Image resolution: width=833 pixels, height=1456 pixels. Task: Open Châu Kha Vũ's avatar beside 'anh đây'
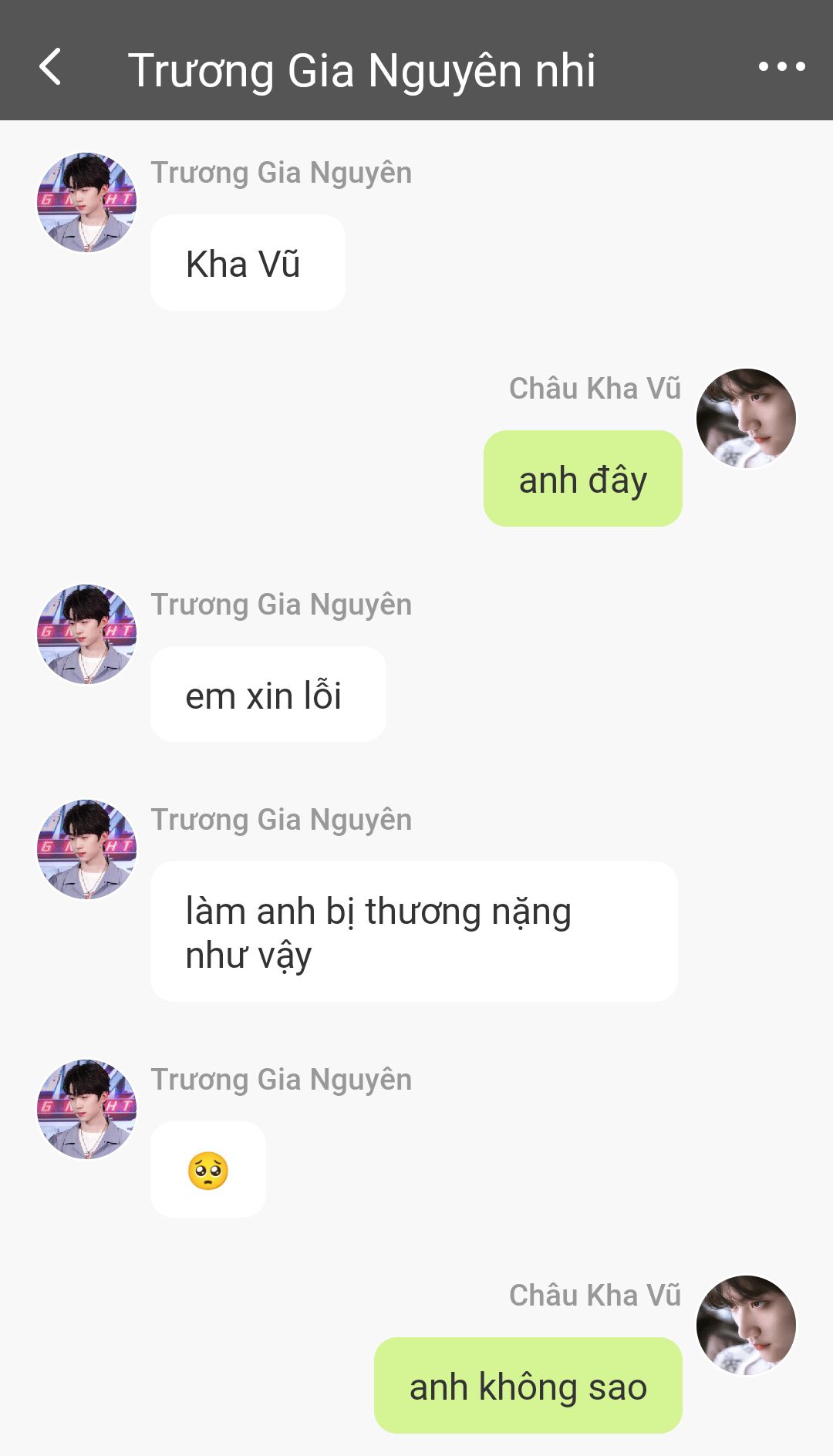click(x=746, y=418)
